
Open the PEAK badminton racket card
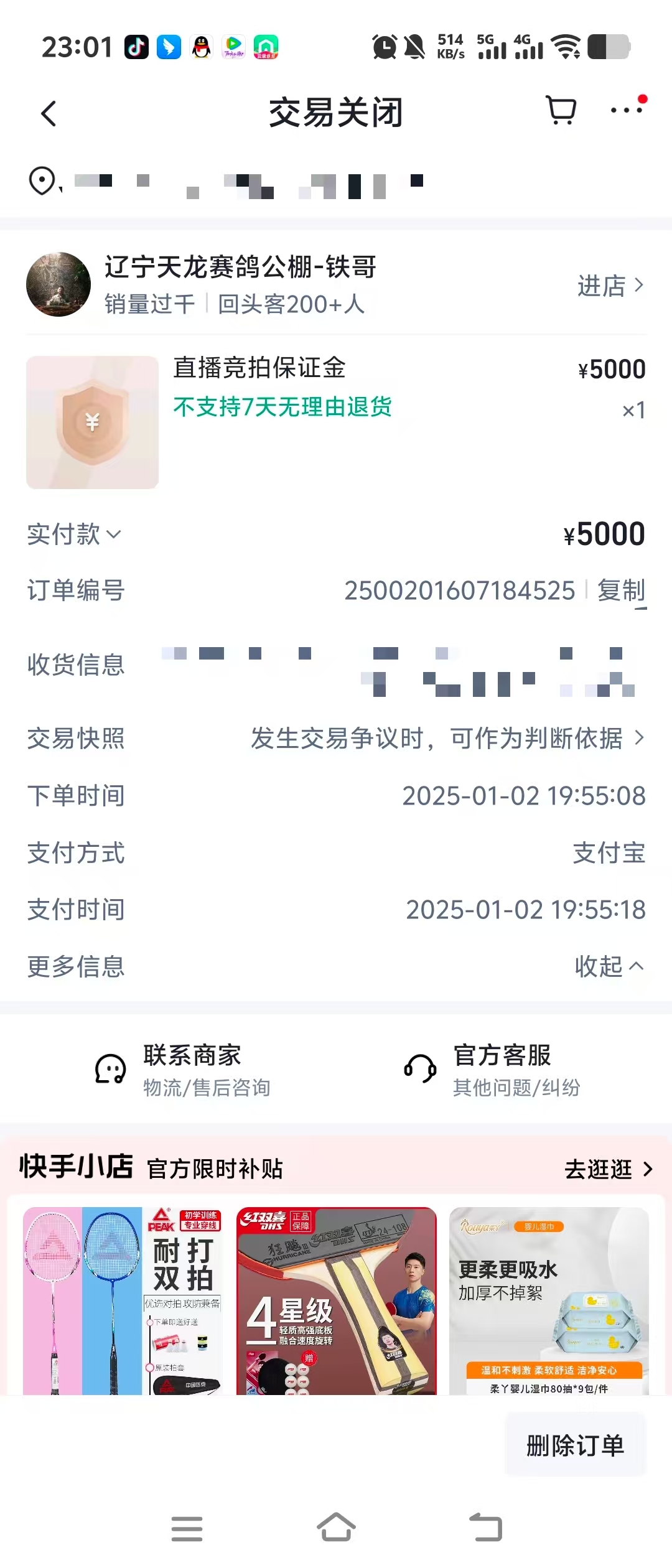[x=123, y=1300]
